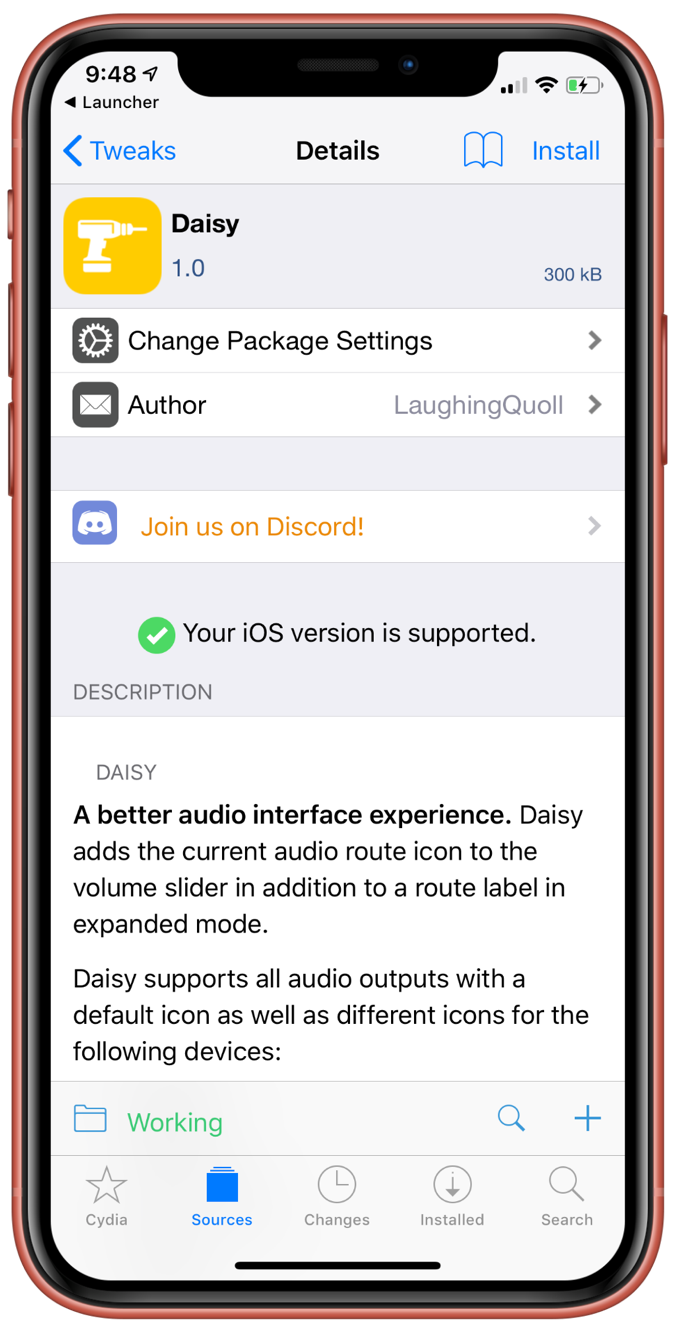Open the Working folder
The height and width of the screenshot is (1336, 675).
150,1121
